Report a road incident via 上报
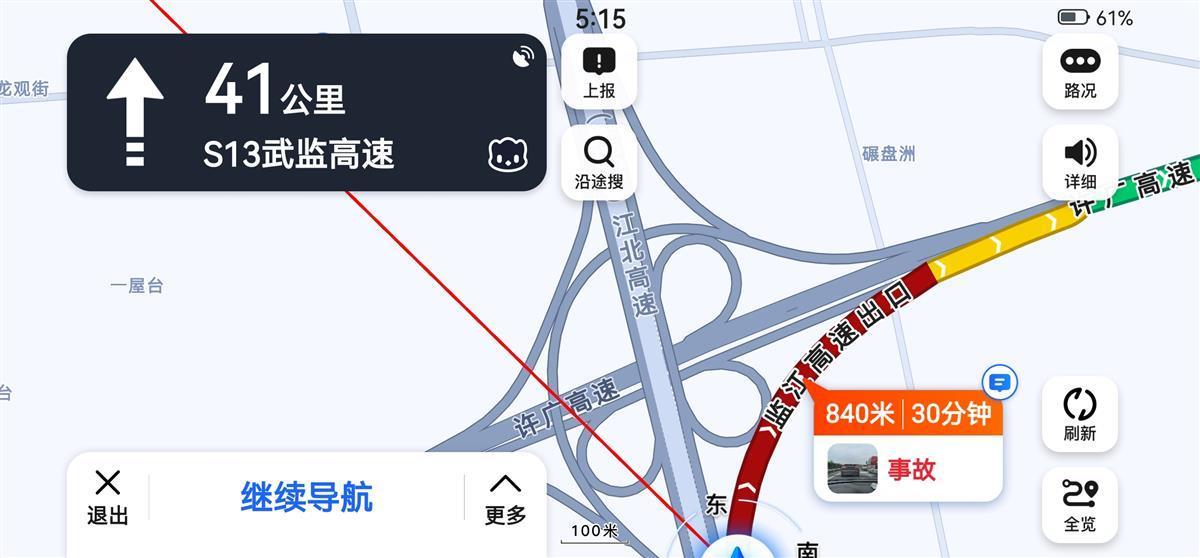 click(x=599, y=72)
